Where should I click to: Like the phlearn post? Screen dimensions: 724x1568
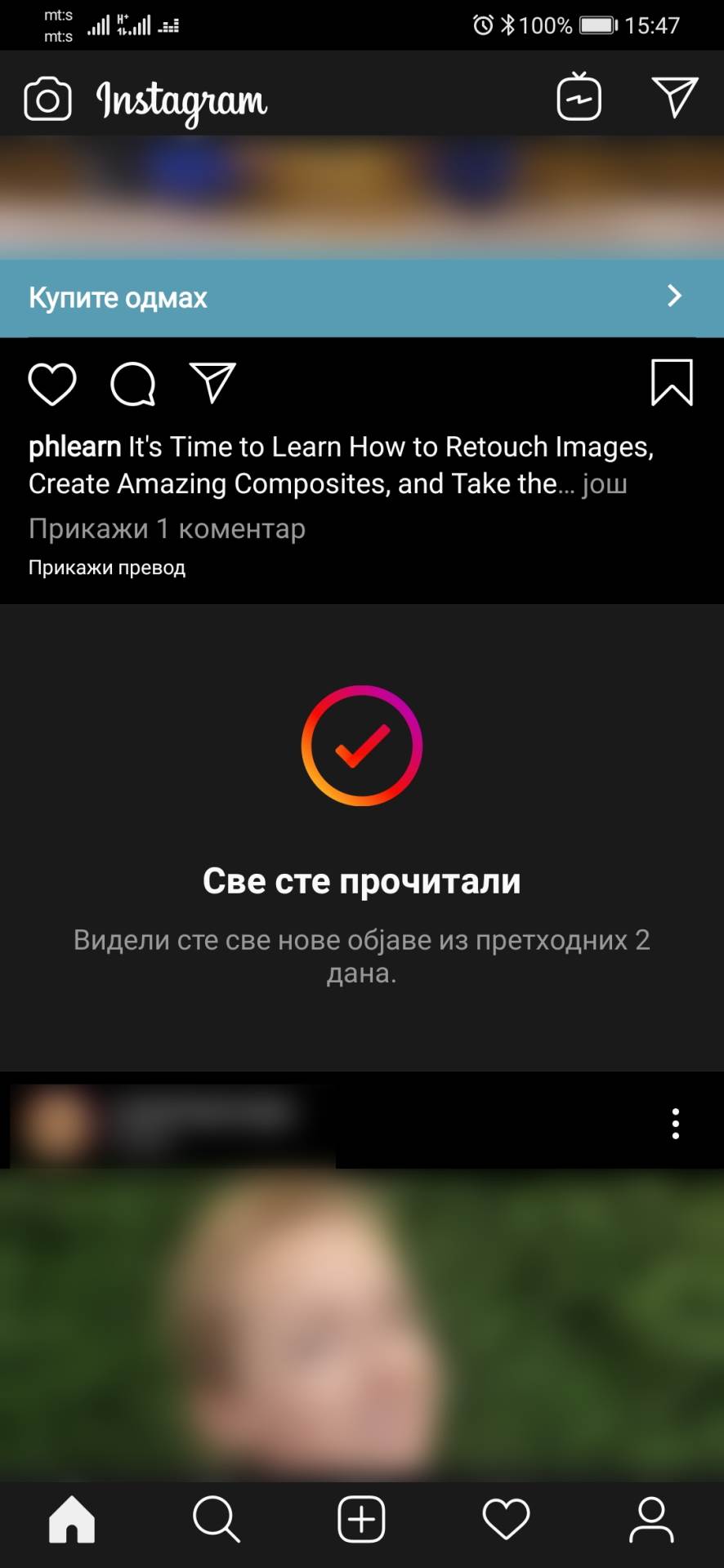(52, 383)
